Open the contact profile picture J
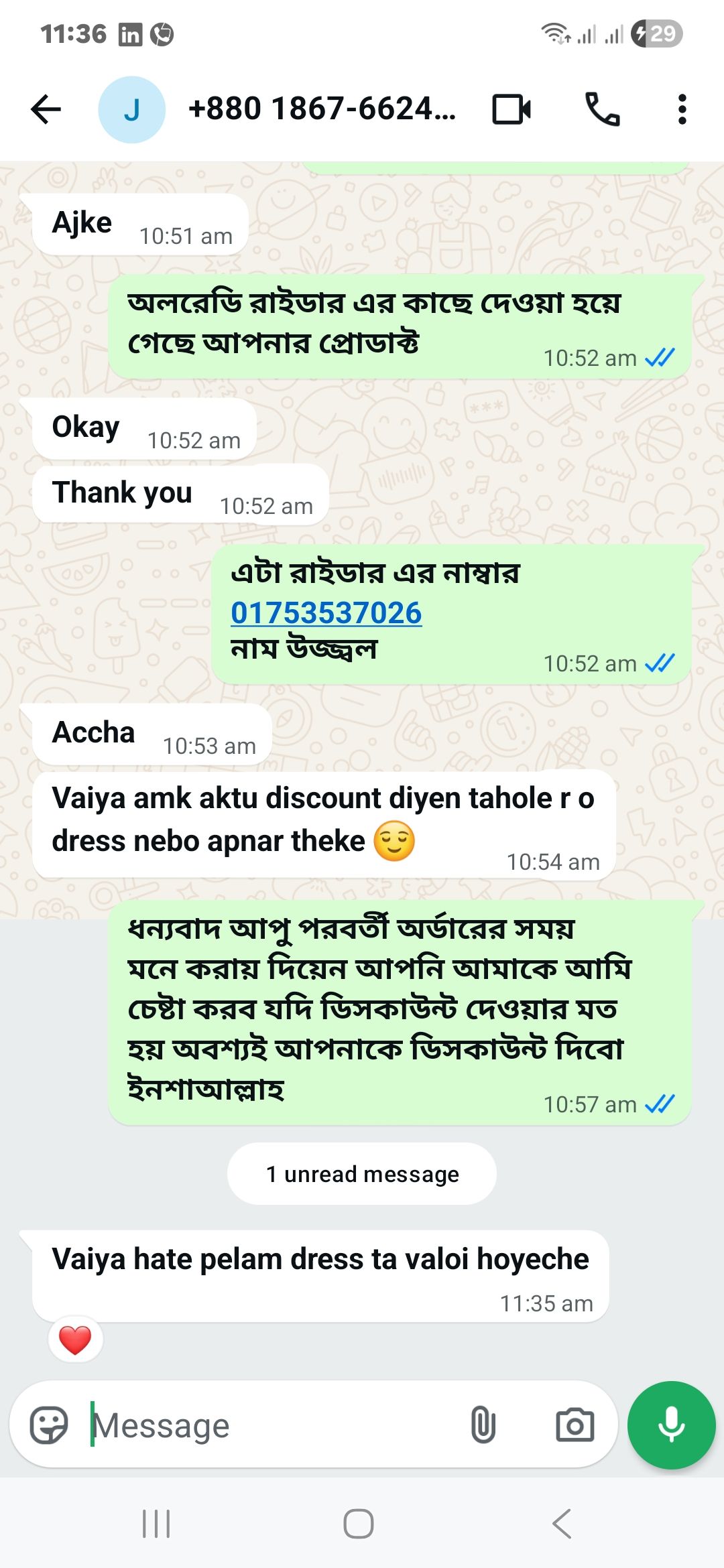This screenshot has width=724, height=1568. [x=131, y=109]
